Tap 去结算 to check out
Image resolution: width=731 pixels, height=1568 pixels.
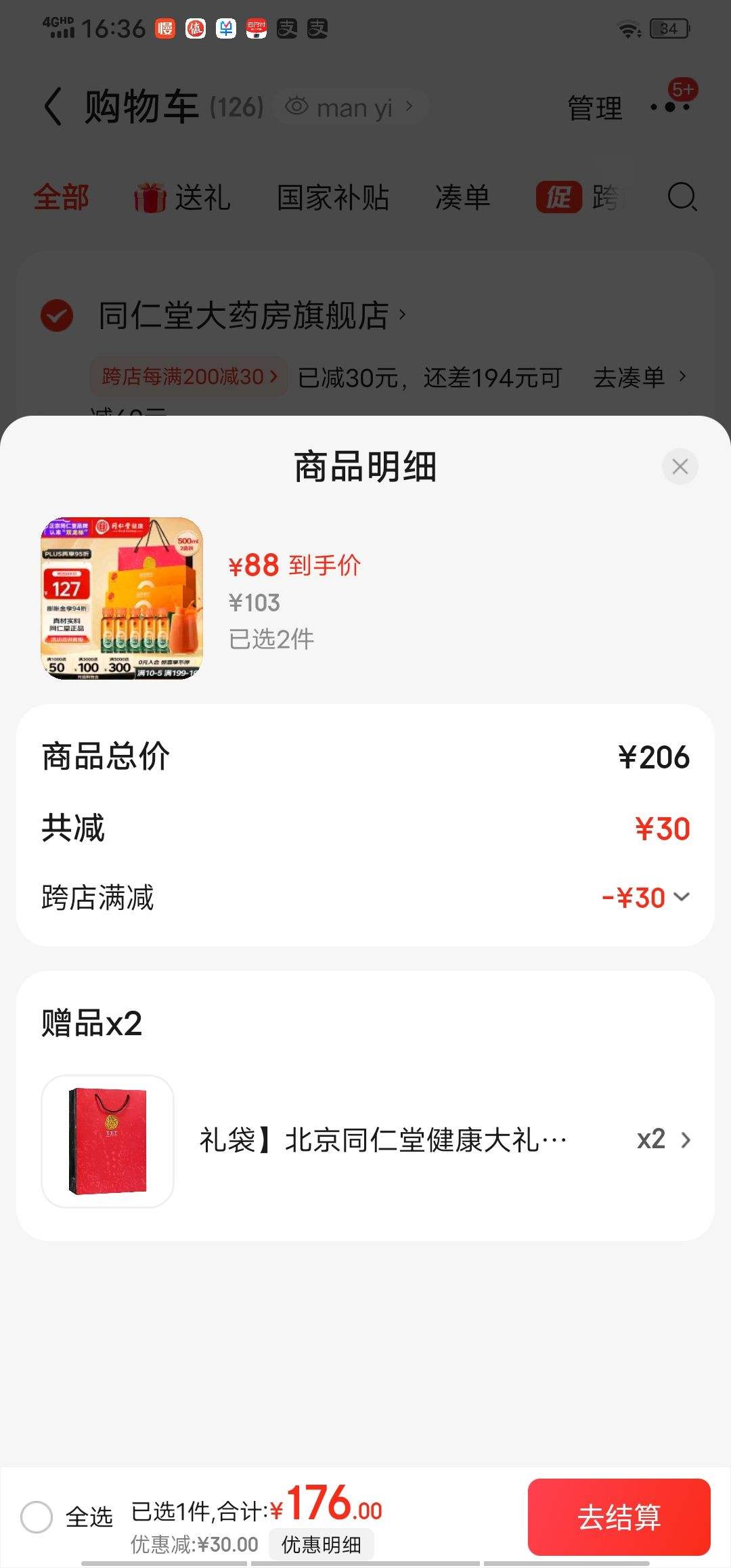(619, 1517)
